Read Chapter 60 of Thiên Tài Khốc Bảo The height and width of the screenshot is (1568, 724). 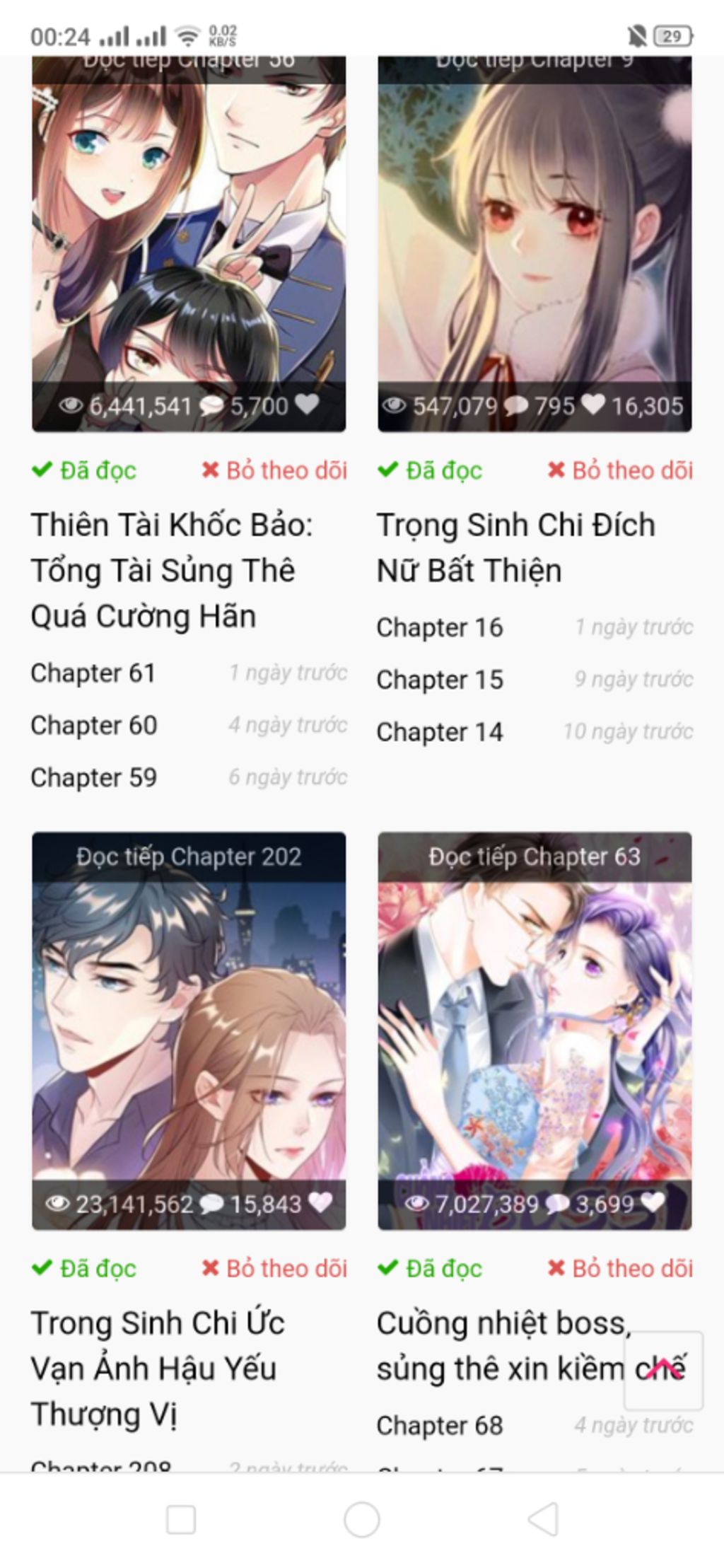(x=94, y=725)
